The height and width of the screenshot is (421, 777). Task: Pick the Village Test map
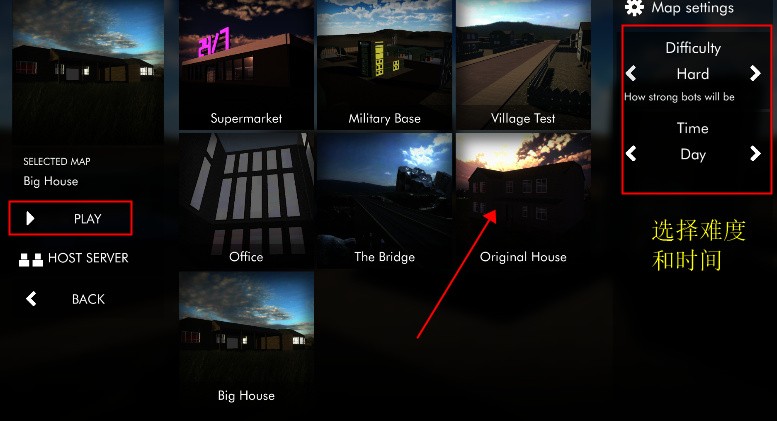click(523, 65)
